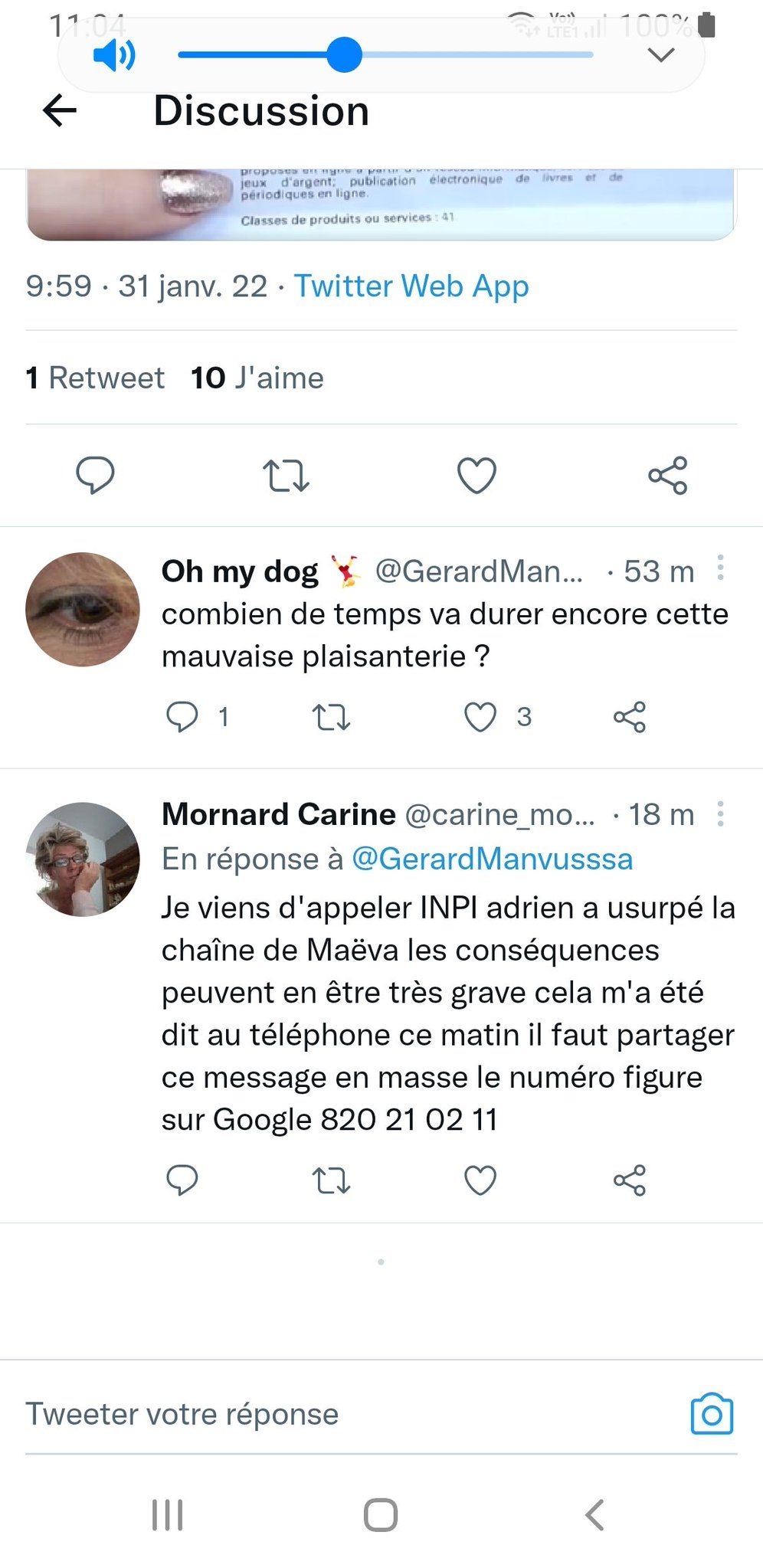Go back from the Discussion screen
Screen dimensions: 763x1568
tap(60, 111)
